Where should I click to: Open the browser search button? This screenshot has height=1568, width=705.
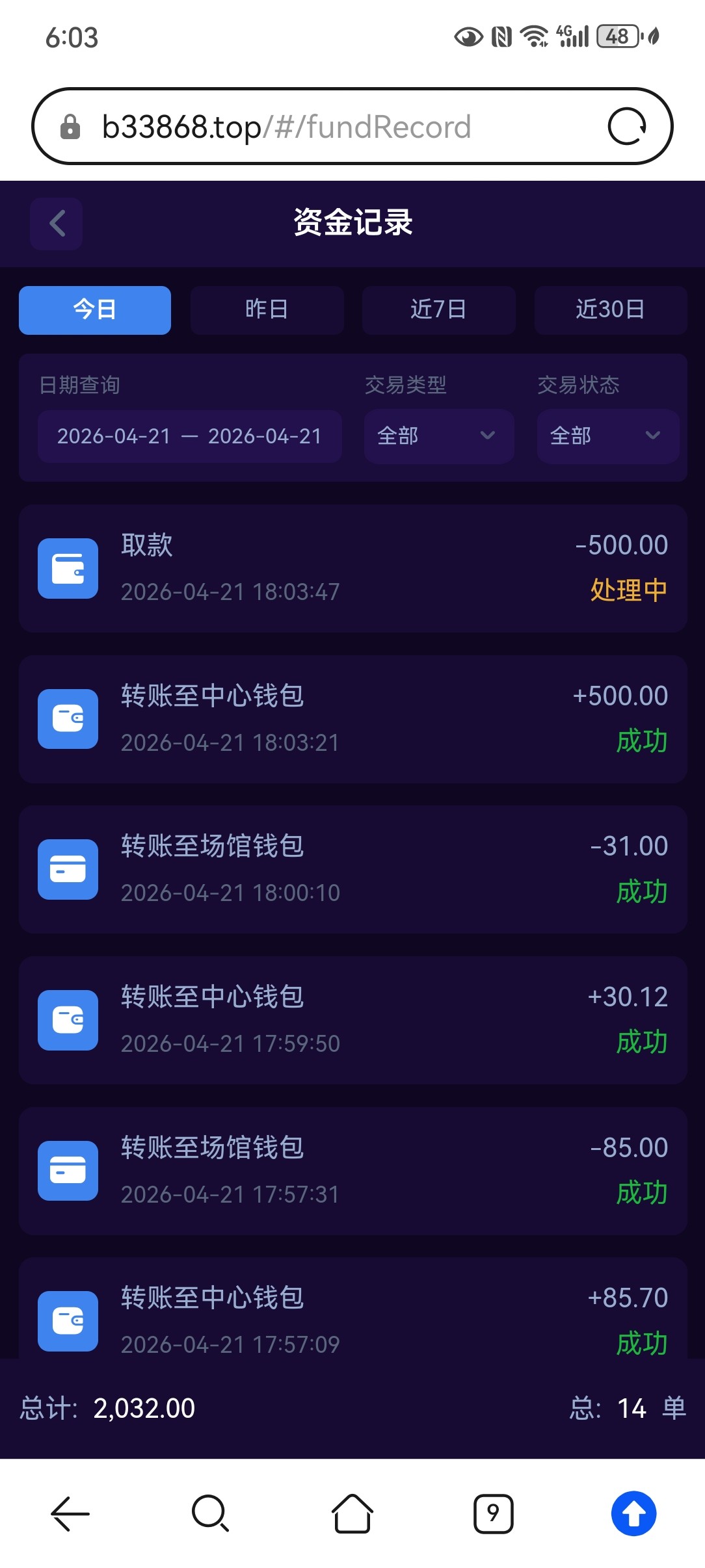[210, 1513]
